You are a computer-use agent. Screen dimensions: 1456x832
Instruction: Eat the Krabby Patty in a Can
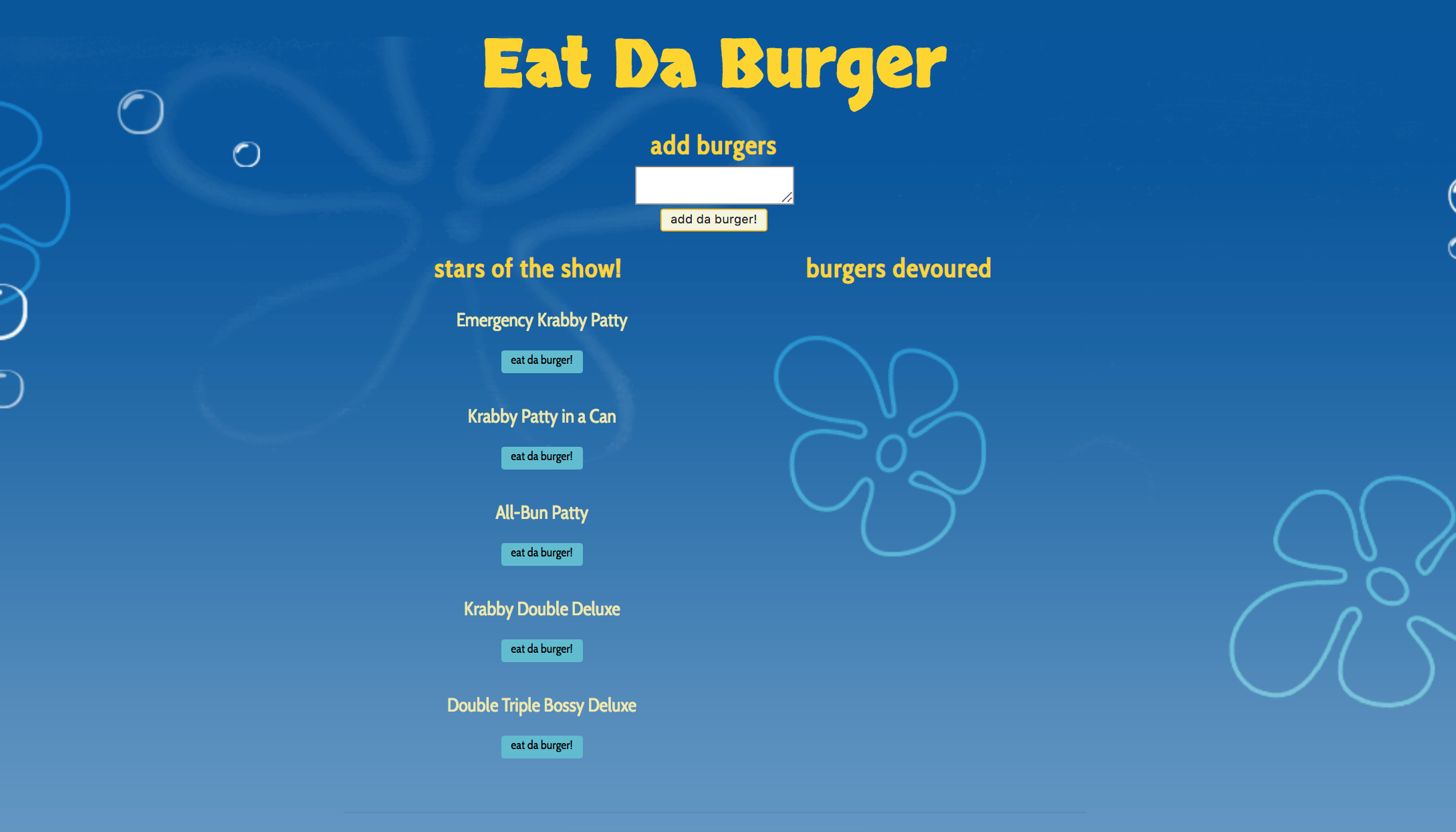pos(541,457)
